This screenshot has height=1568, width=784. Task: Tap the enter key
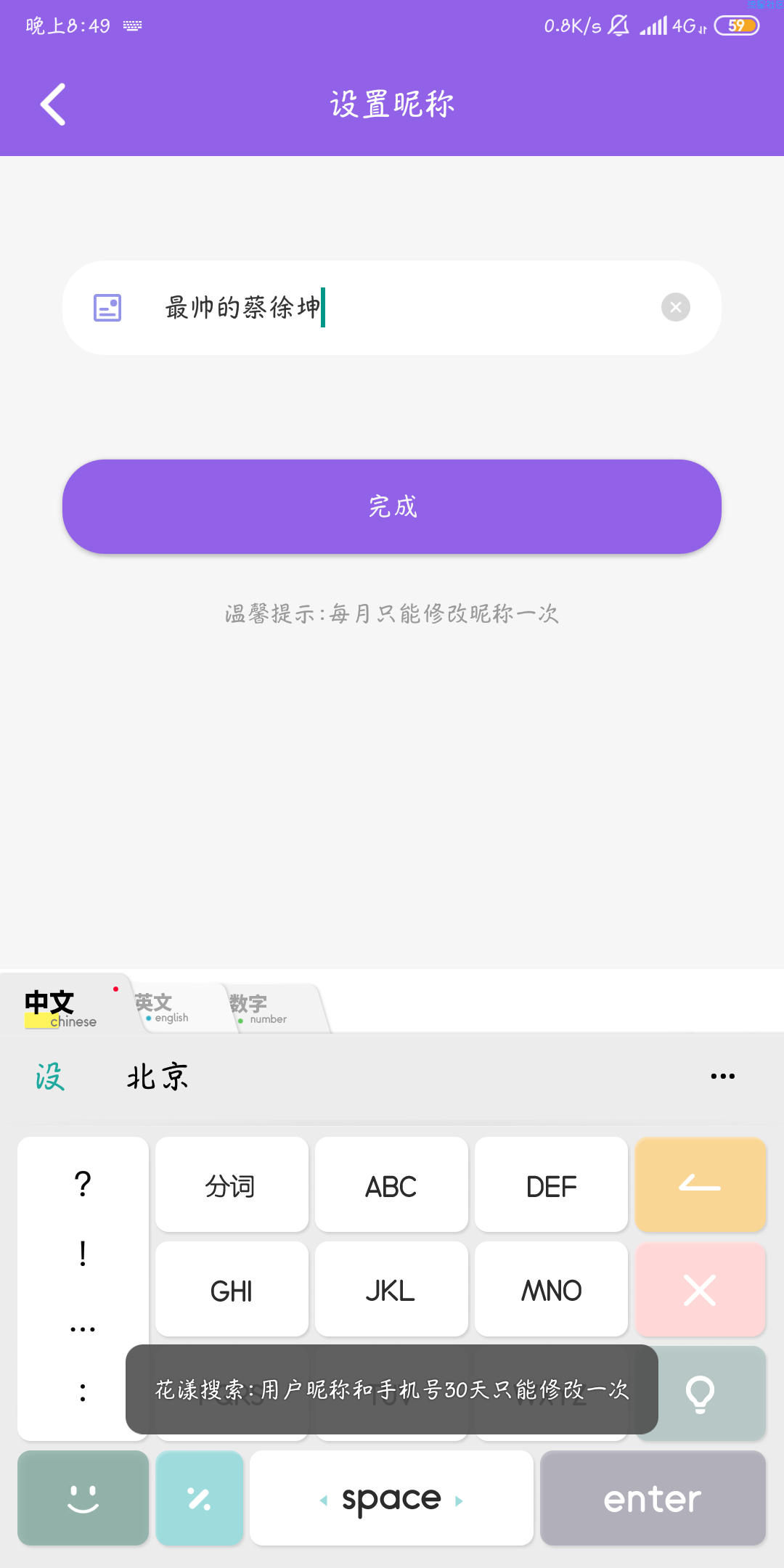pyautogui.click(x=653, y=1498)
